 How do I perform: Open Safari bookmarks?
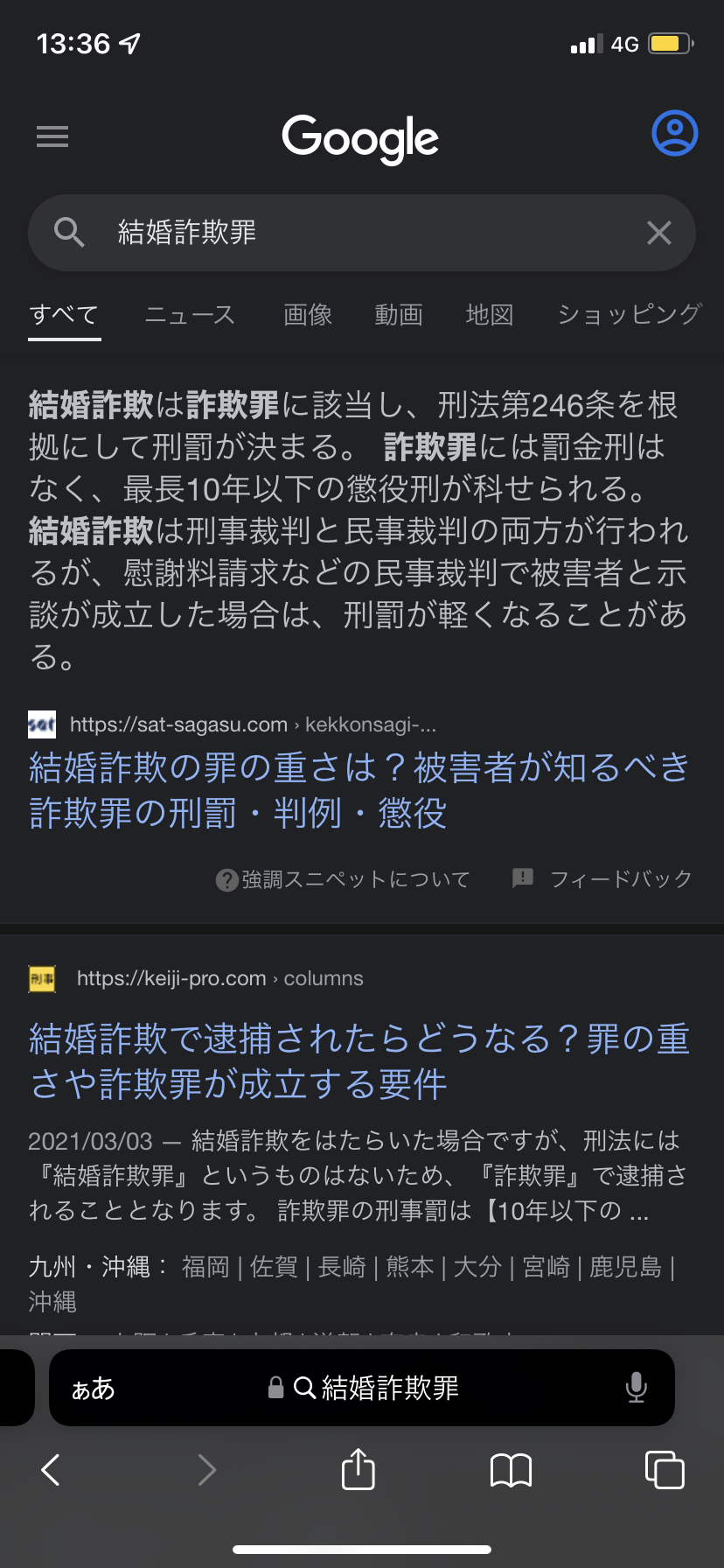511,1470
